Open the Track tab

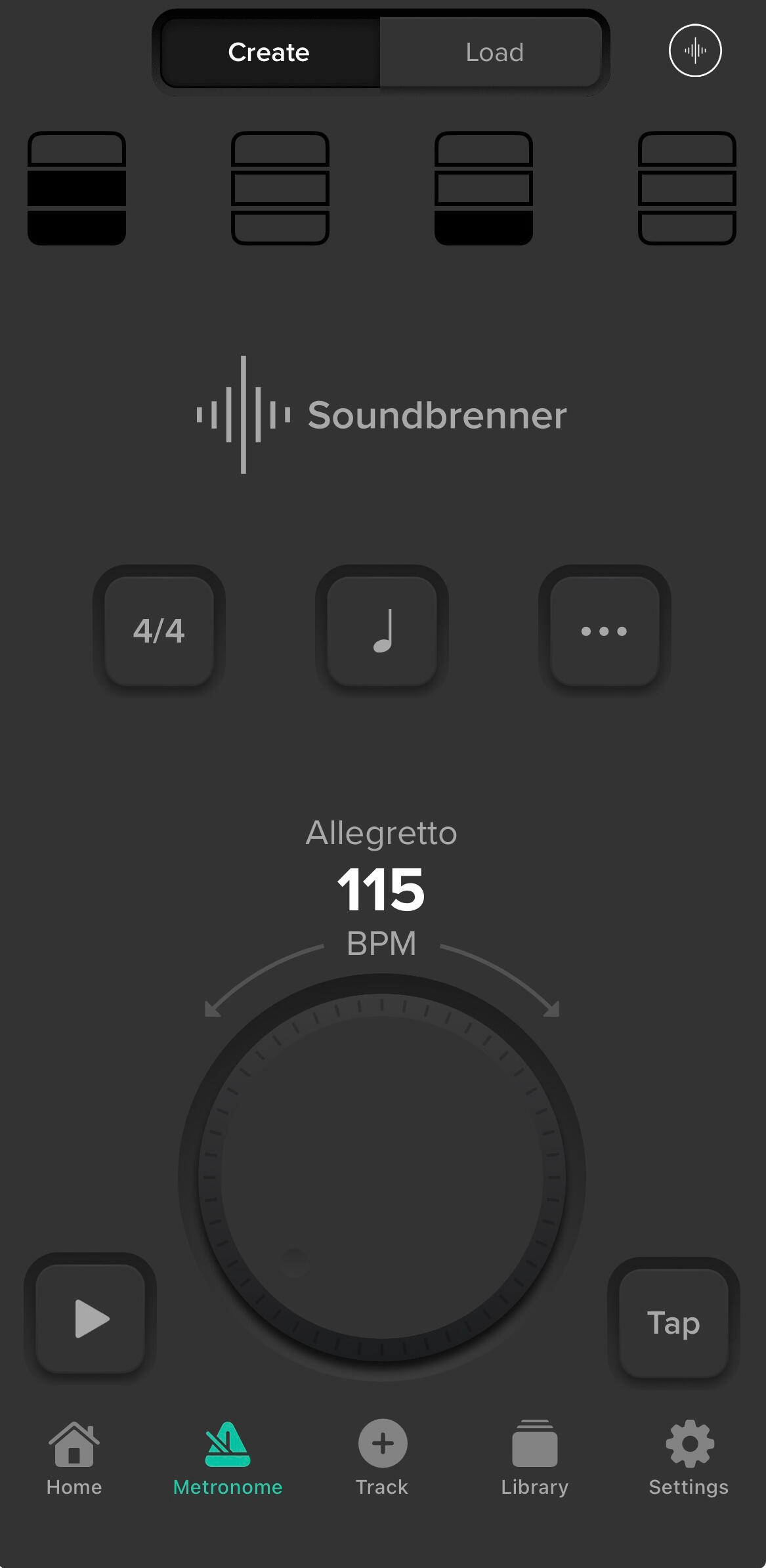click(x=382, y=1458)
